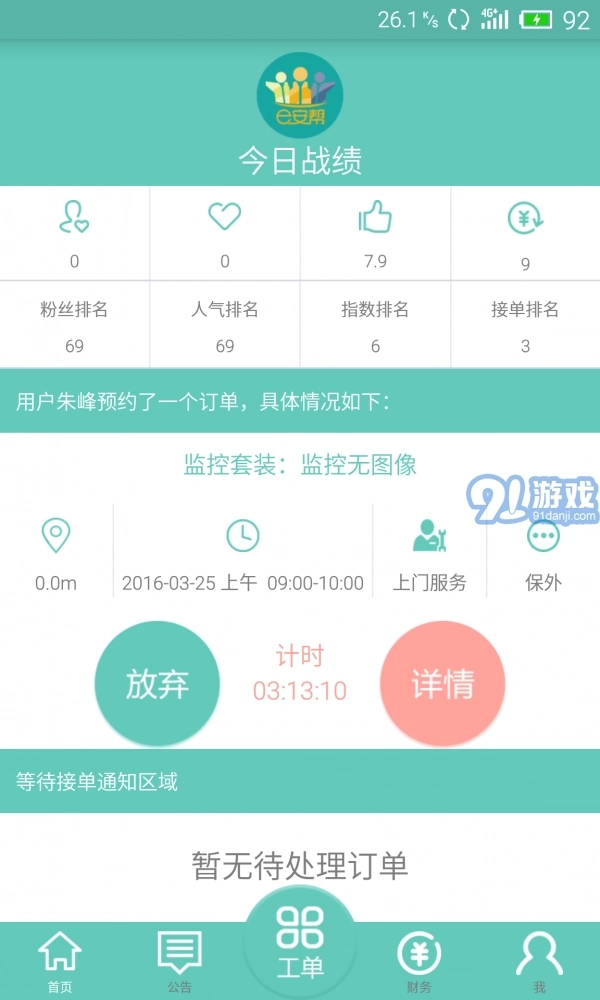Switch to the 财务 finance tab
This screenshot has width=600, height=1000.
tap(420, 961)
